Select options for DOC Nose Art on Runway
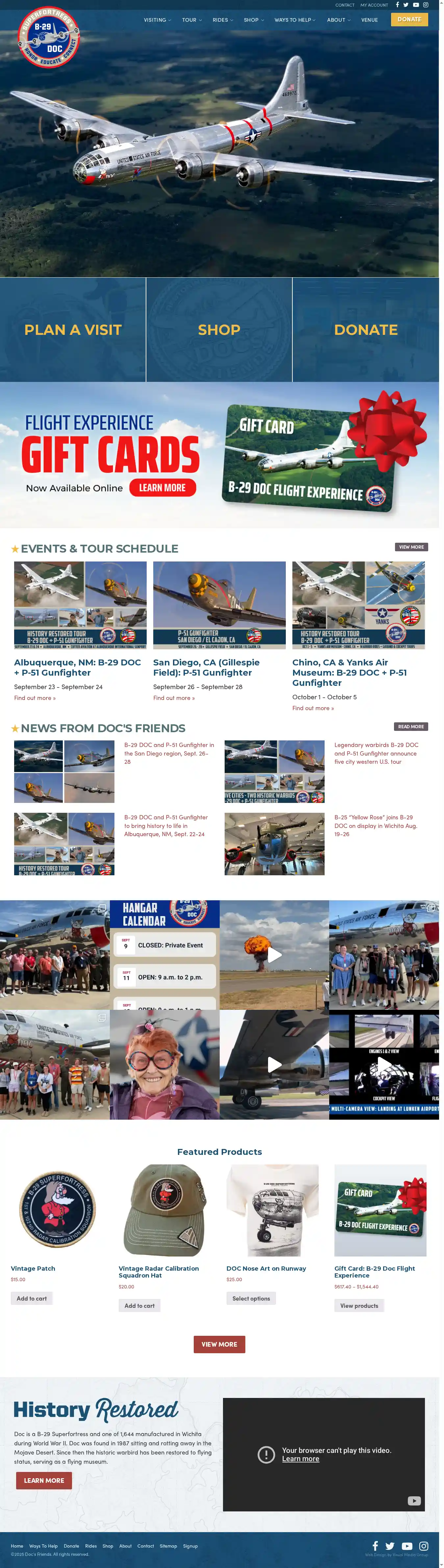The width and height of the screenshot is (444, 1568). click(251, 1298)
